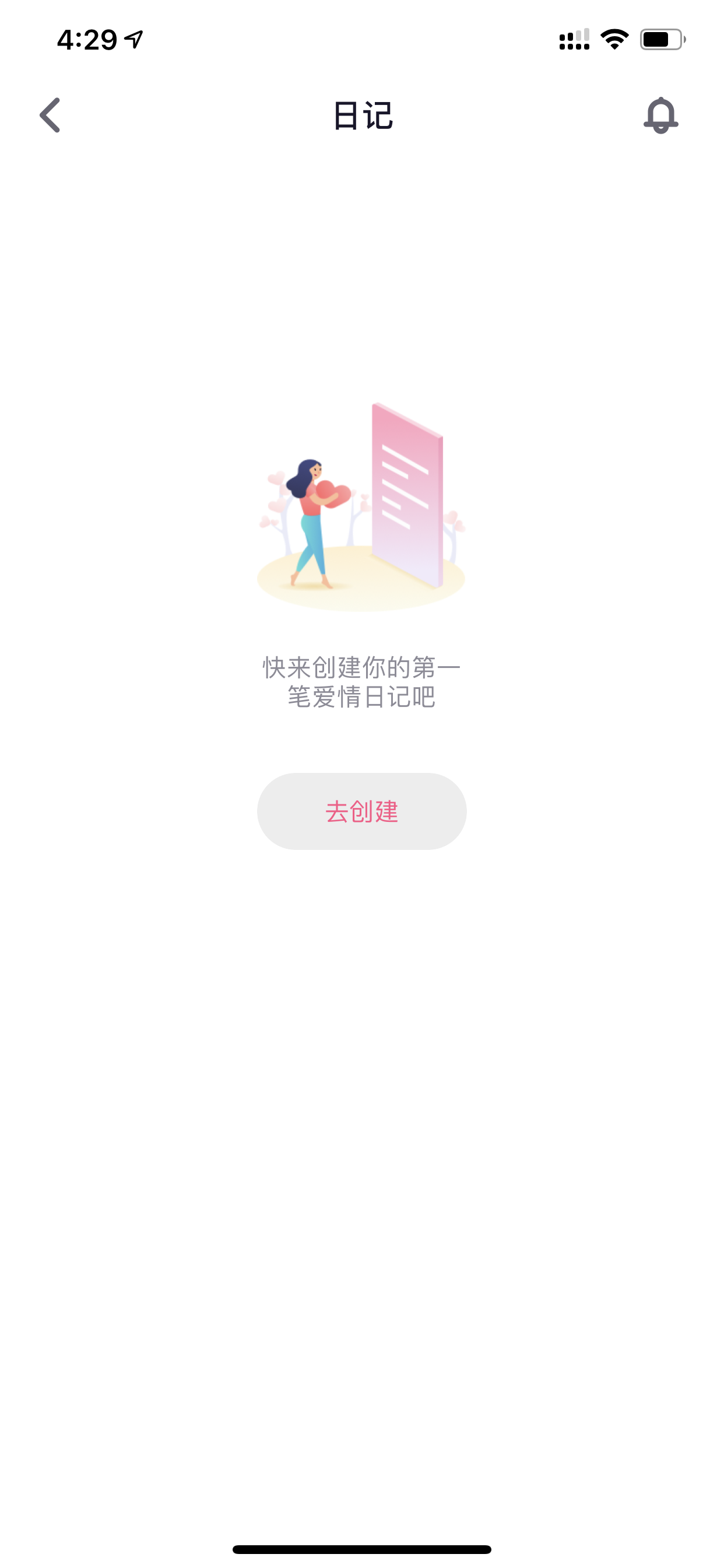Go back from the 日记 page
The image size is (724, 1568).
click(50, 115)
